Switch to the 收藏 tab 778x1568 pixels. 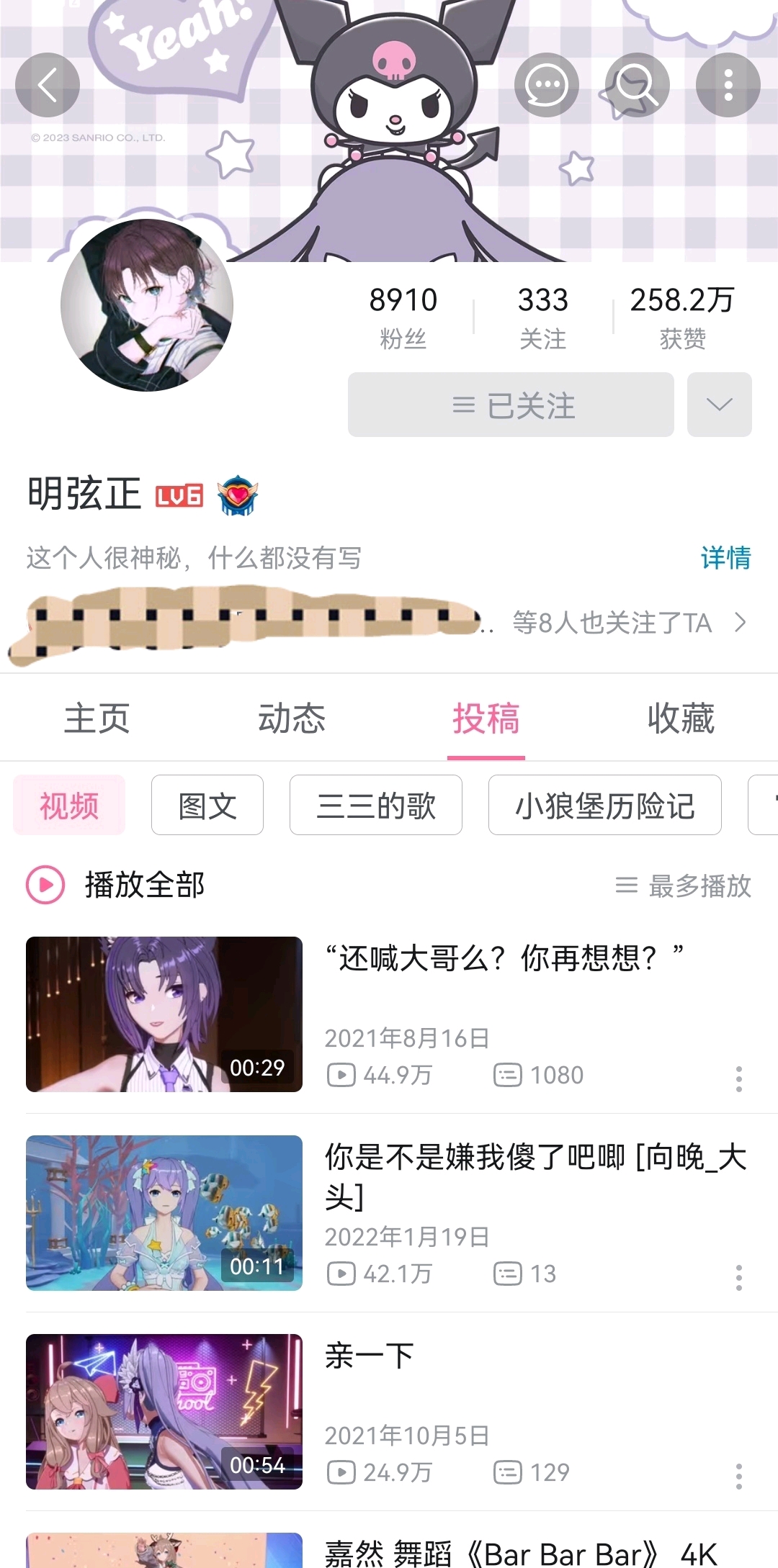(x=681, y=718)
